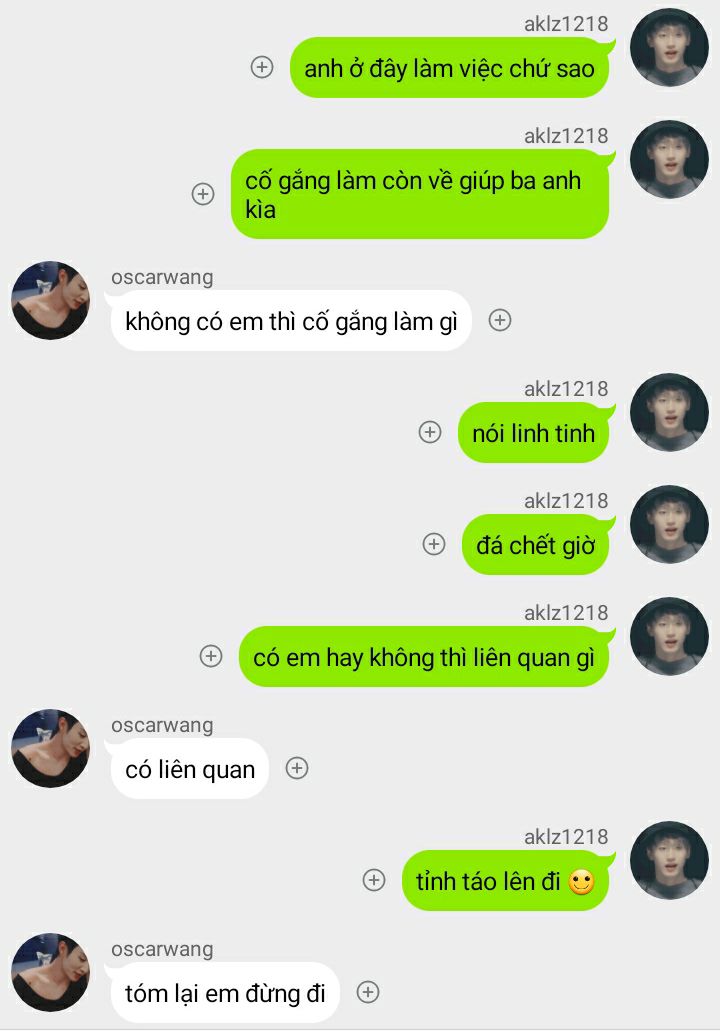Open plus icon next to "tỉnh táo lên đi"

click(374, 880)
